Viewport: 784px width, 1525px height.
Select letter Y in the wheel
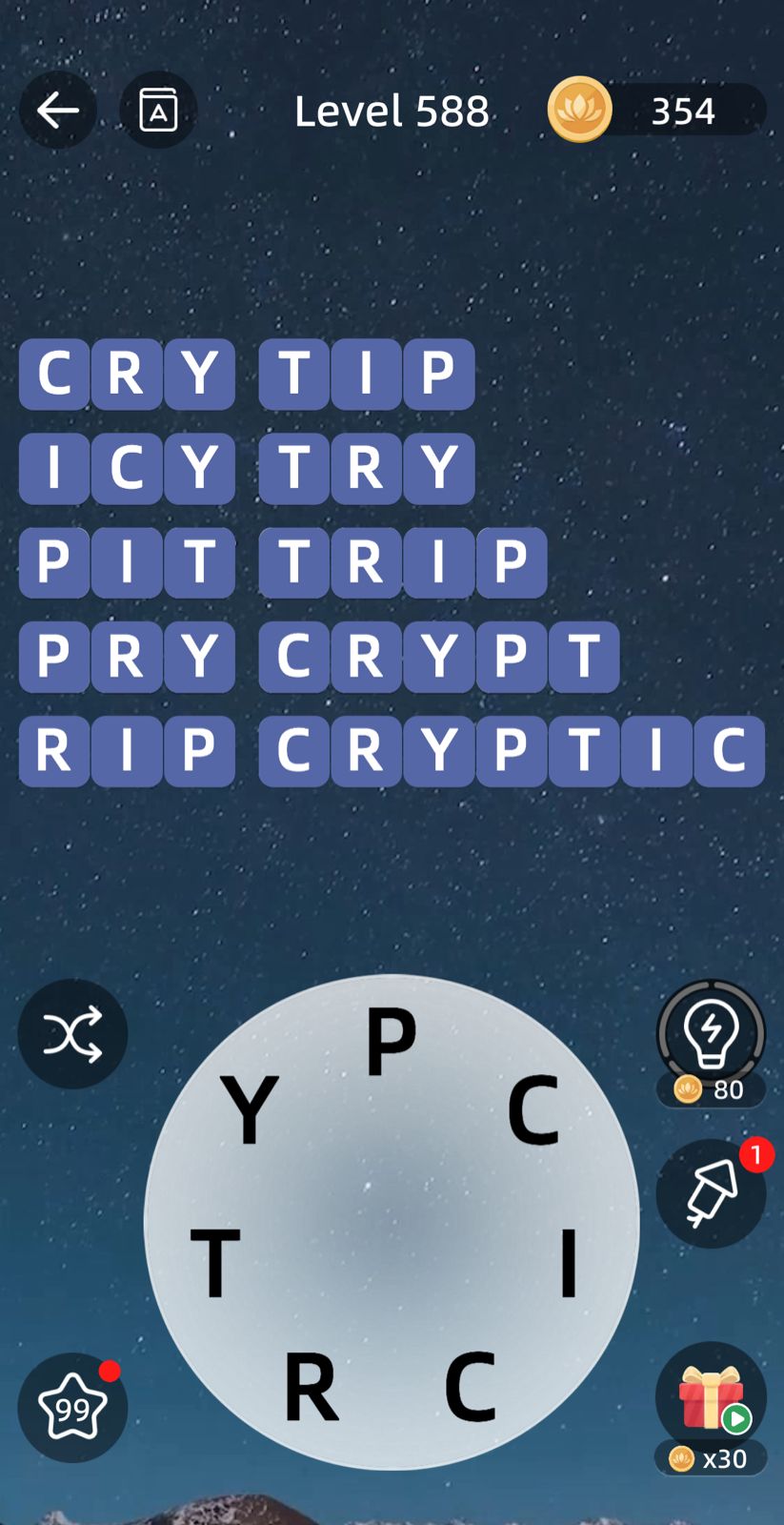[x=250, y=1108]
